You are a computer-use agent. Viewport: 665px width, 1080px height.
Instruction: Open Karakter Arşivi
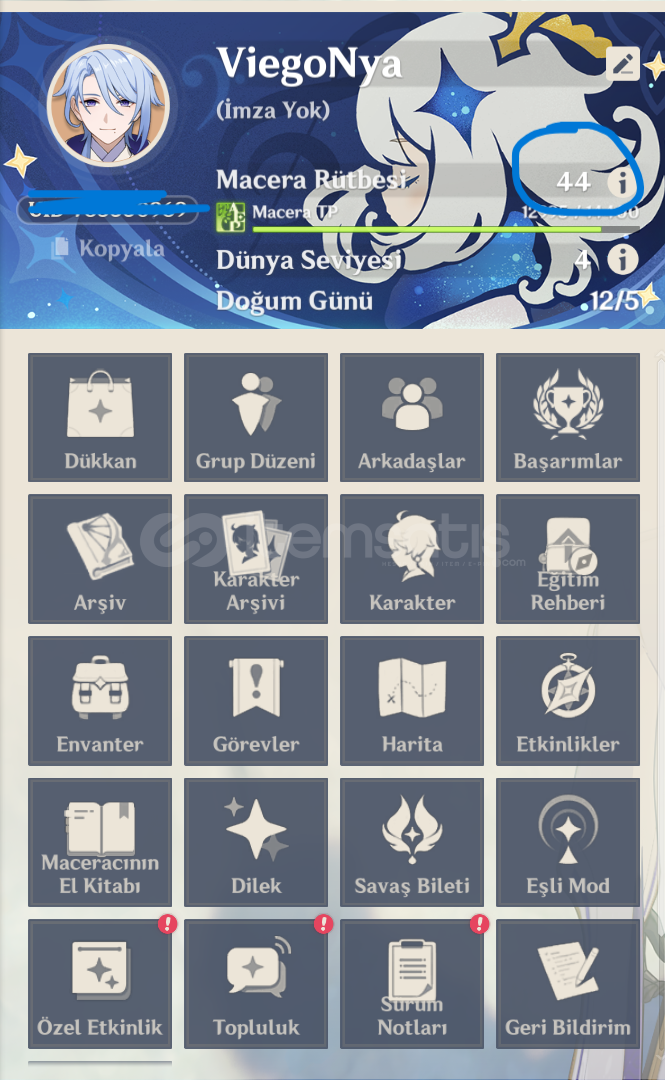pos(256,559)
